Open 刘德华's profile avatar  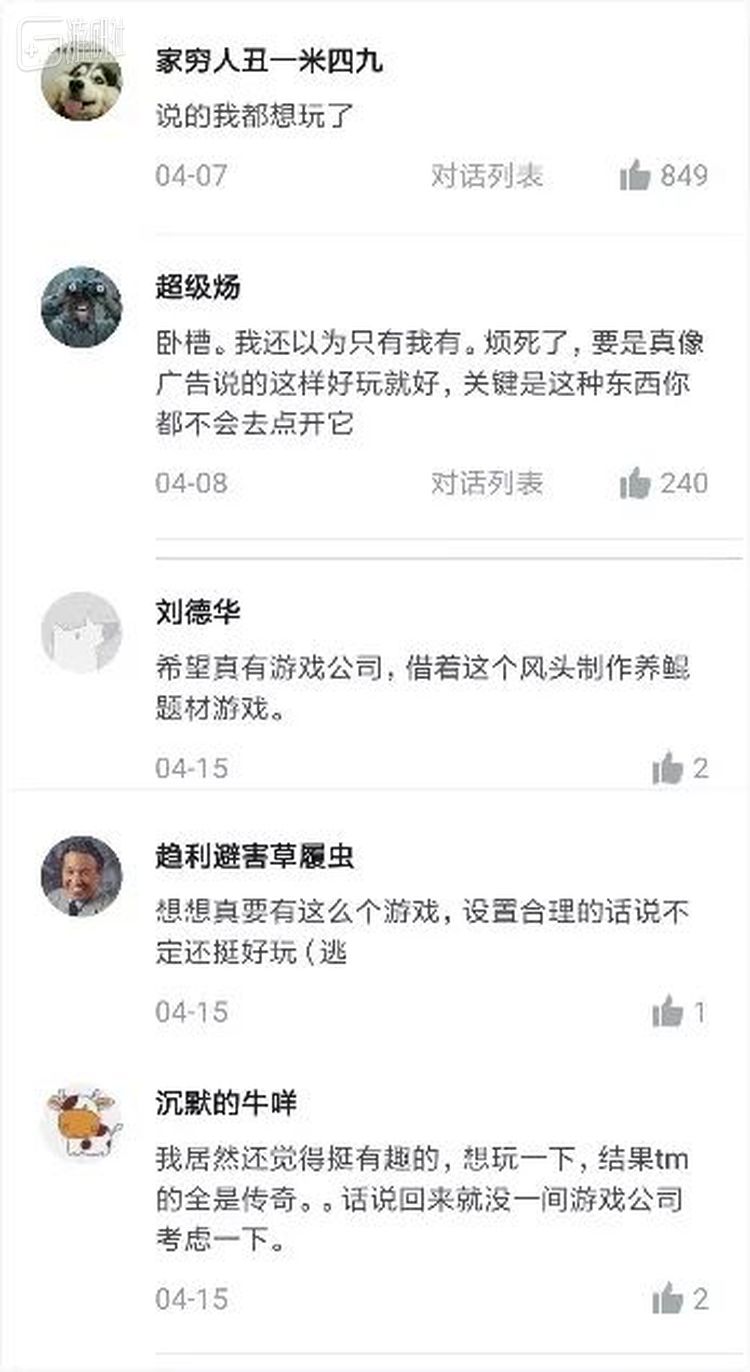(81, 632)
